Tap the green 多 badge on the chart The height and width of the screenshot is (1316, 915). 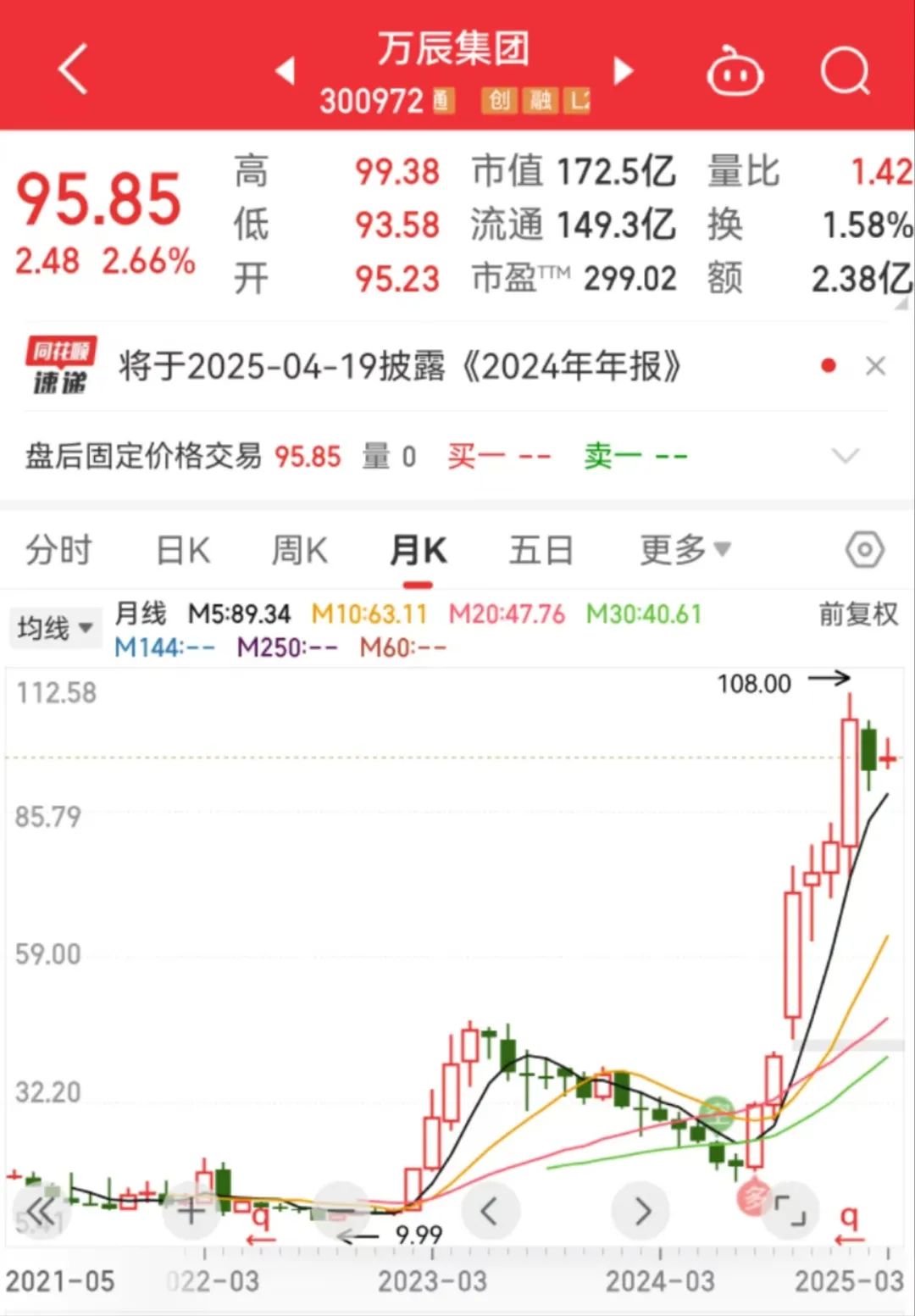point(714,1110)
